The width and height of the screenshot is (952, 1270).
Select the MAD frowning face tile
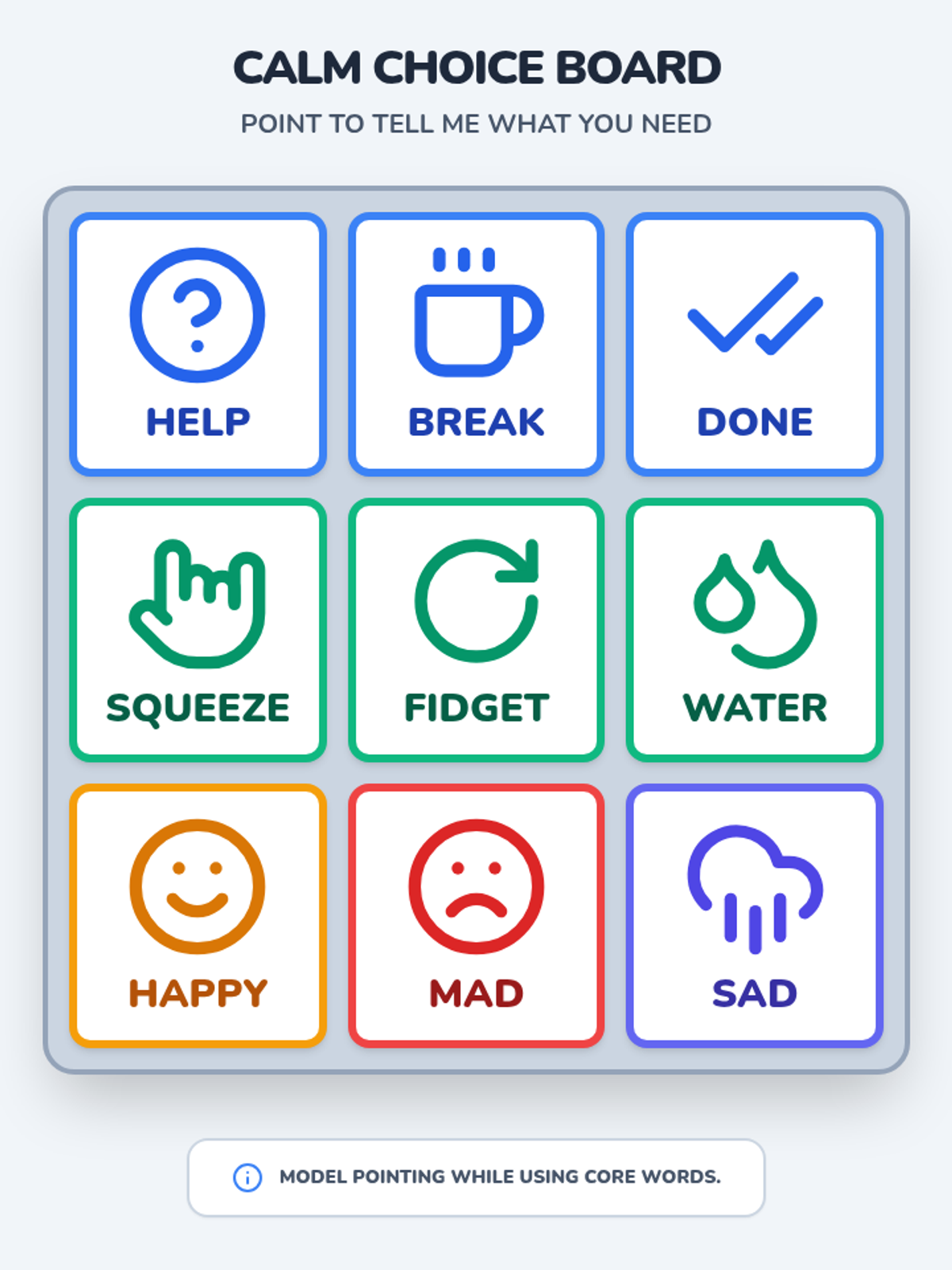tap(476, 915)
